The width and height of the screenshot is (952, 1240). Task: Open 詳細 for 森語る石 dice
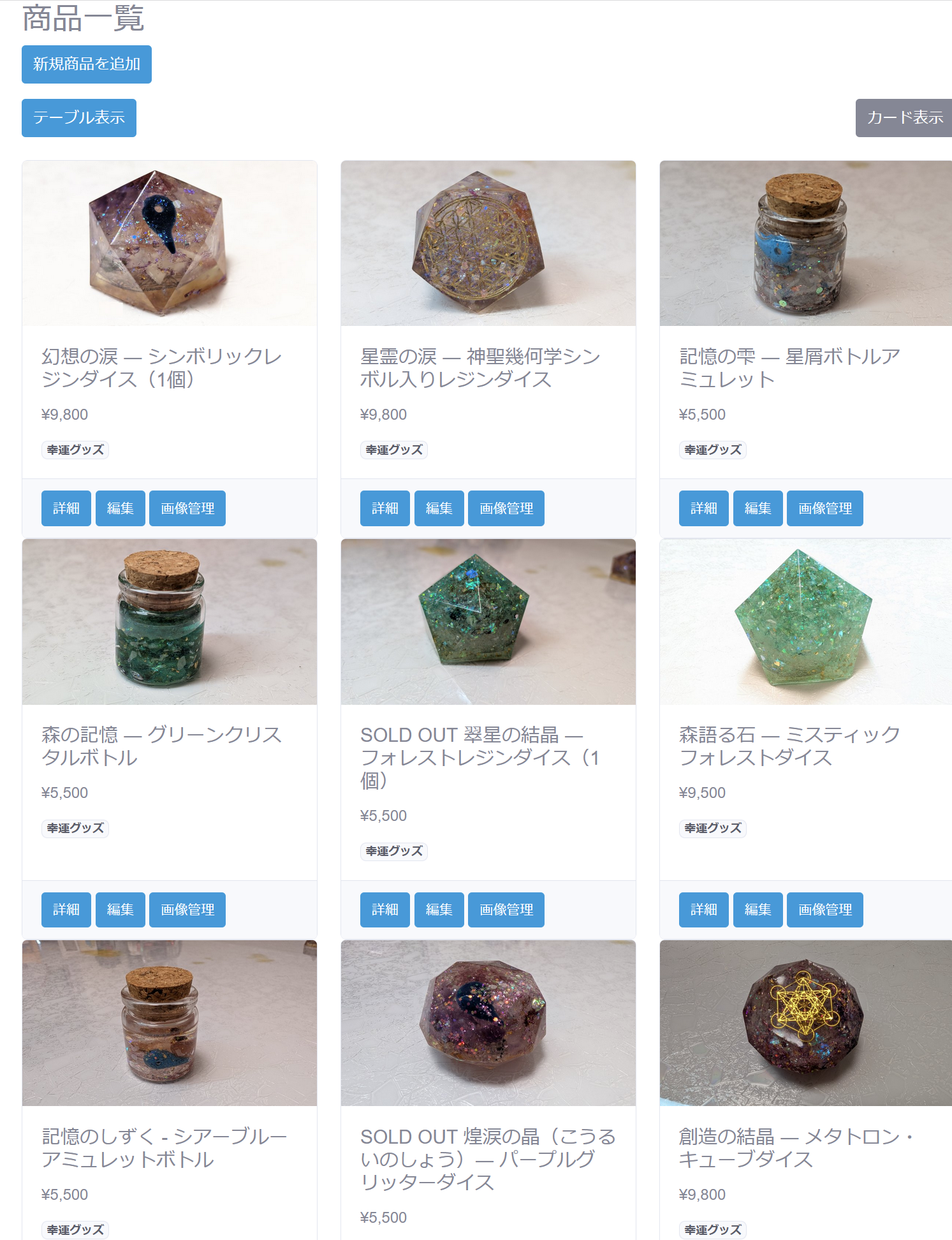pos(703,910)
